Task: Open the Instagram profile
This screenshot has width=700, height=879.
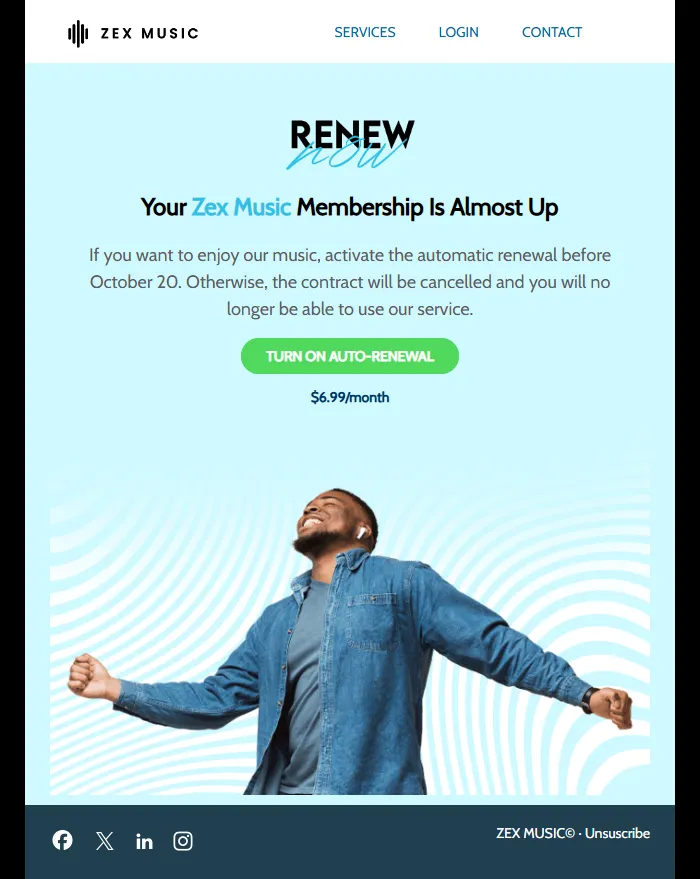Action: 183,841
